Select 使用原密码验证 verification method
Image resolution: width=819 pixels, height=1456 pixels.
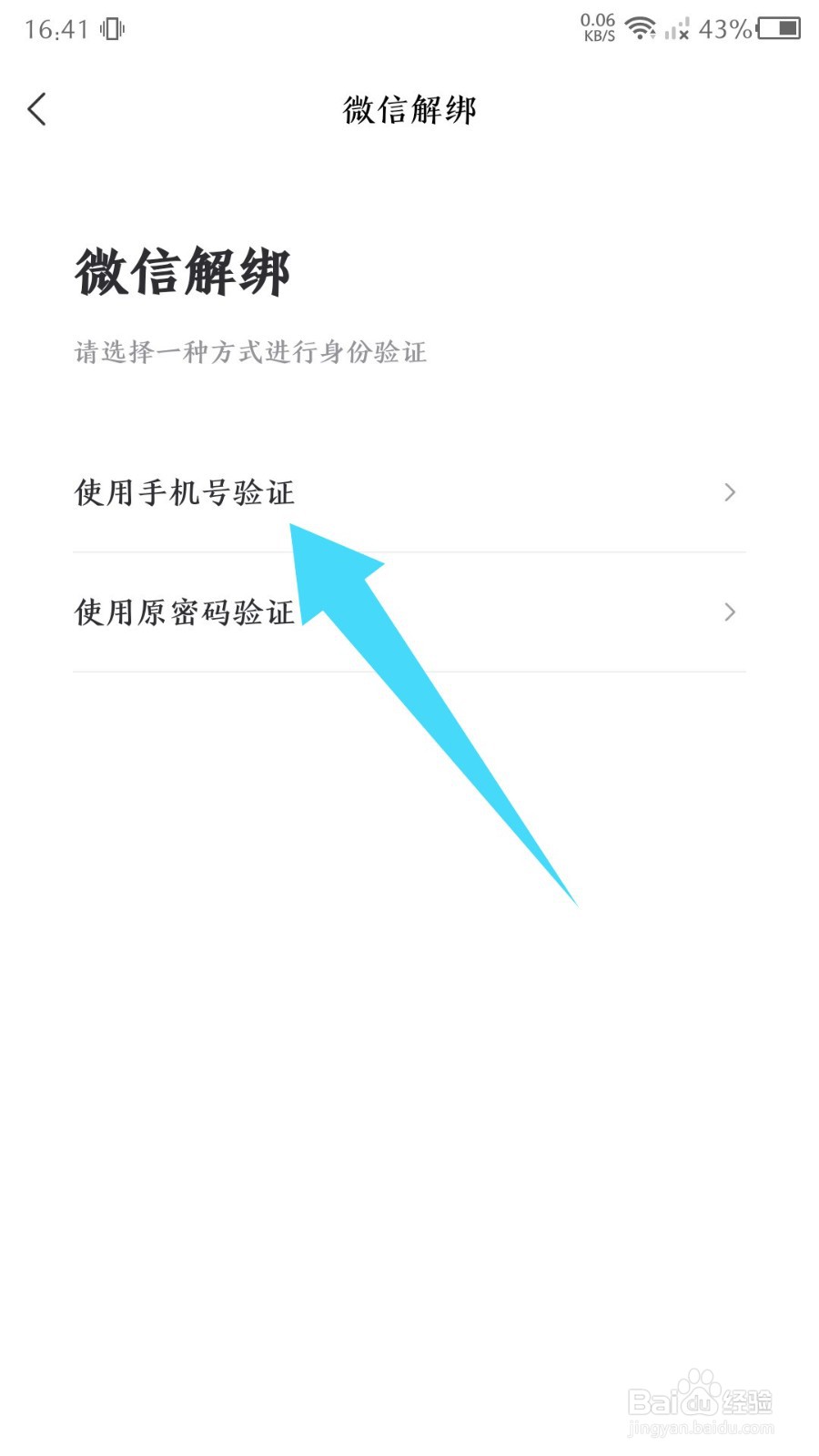pyautogui.click(x=183, y=612)
